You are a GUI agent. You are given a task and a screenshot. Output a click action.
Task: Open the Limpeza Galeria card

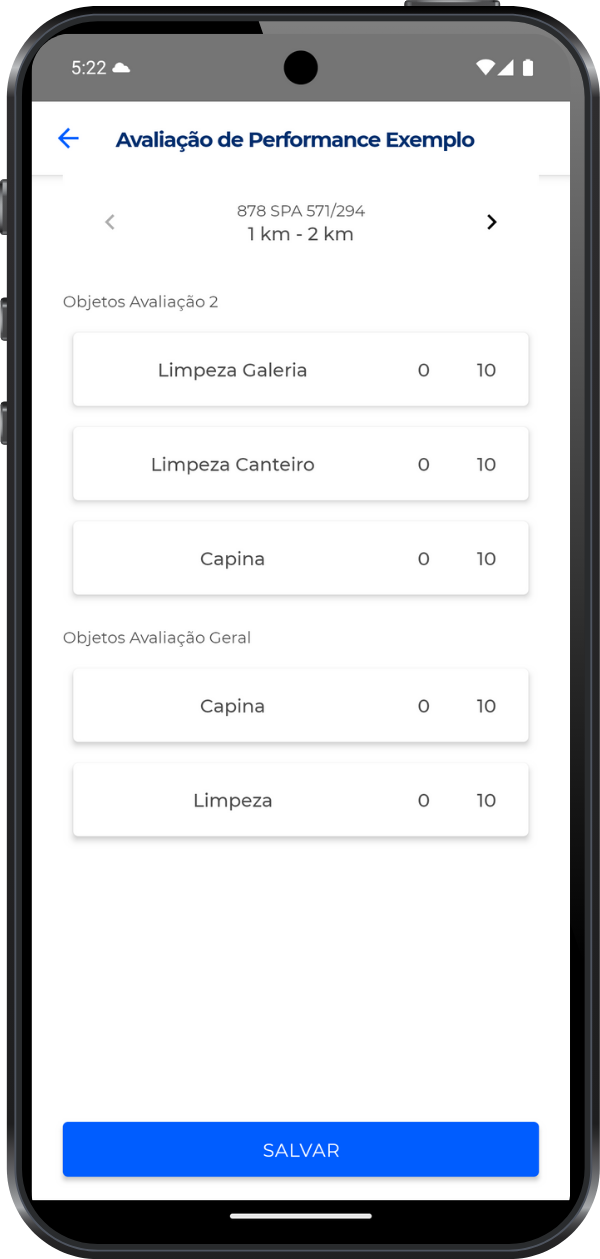(x=300, y=370)
